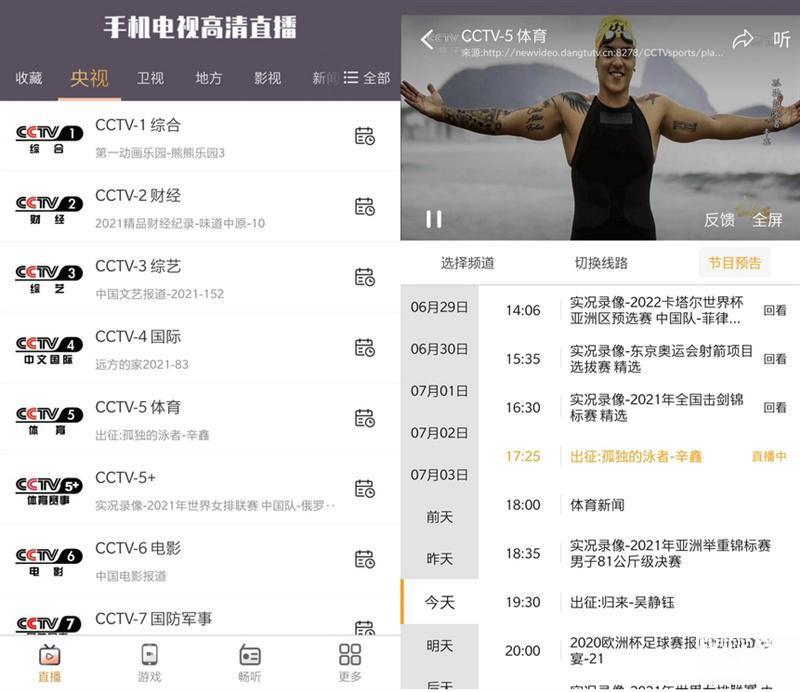Select the 切换线路 tab
Screen dimensions: 800x692
(601, 263)
